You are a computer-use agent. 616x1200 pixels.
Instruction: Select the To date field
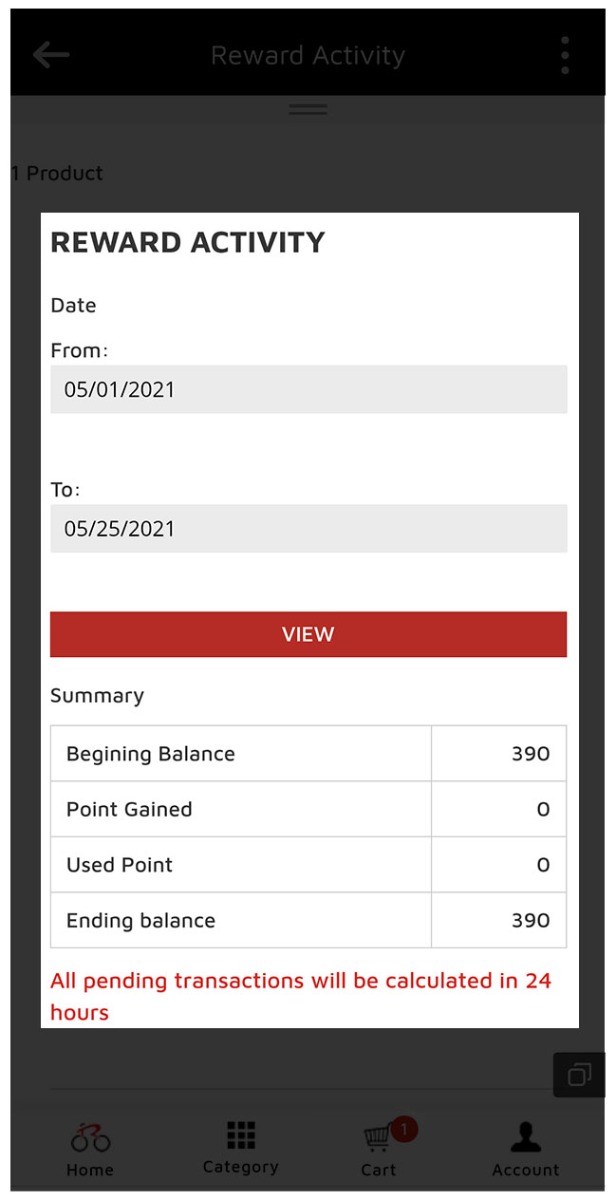click(308, 528)
